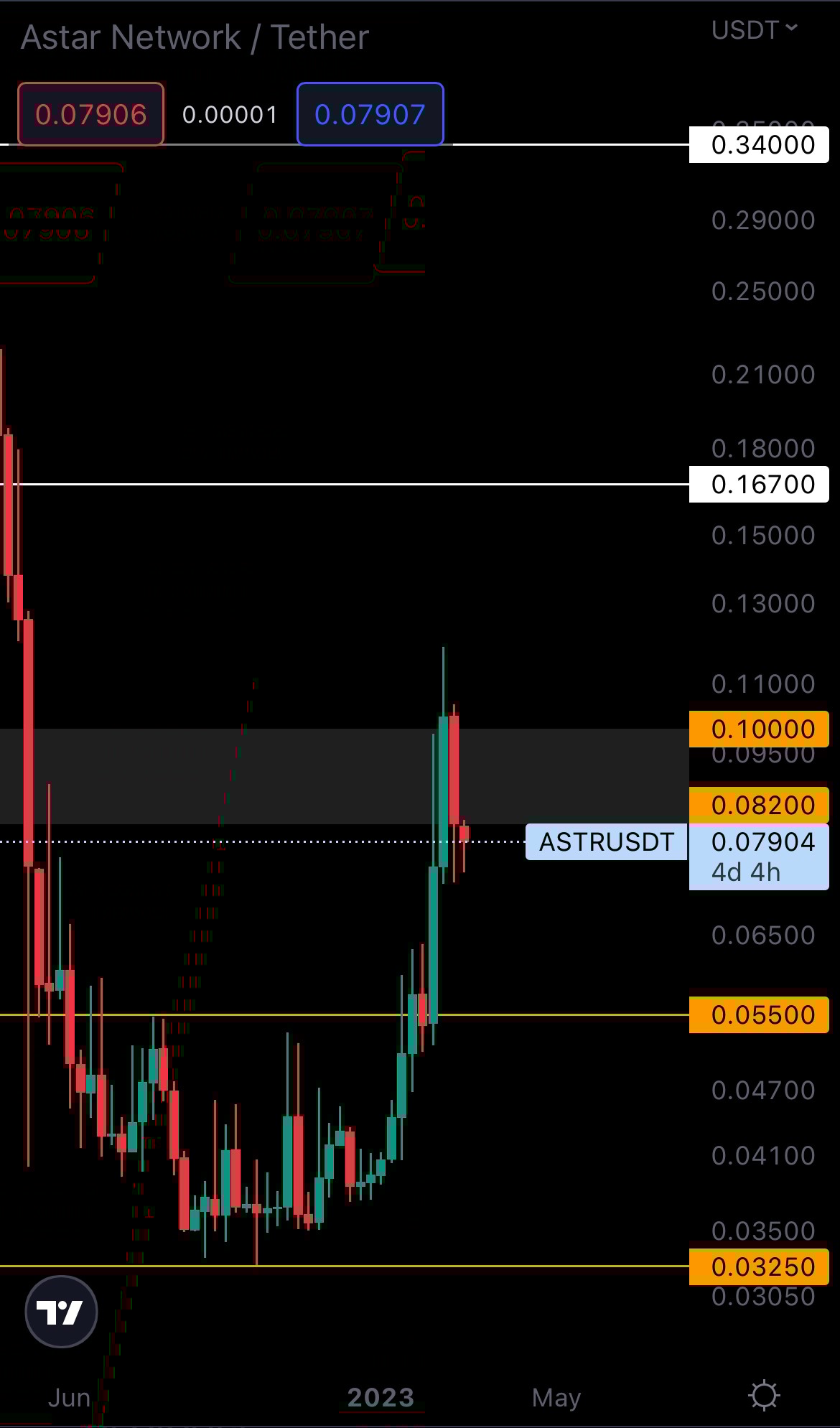Tap the TradingView logo button
840x1428 pixels.
[x=61, y=1312]
